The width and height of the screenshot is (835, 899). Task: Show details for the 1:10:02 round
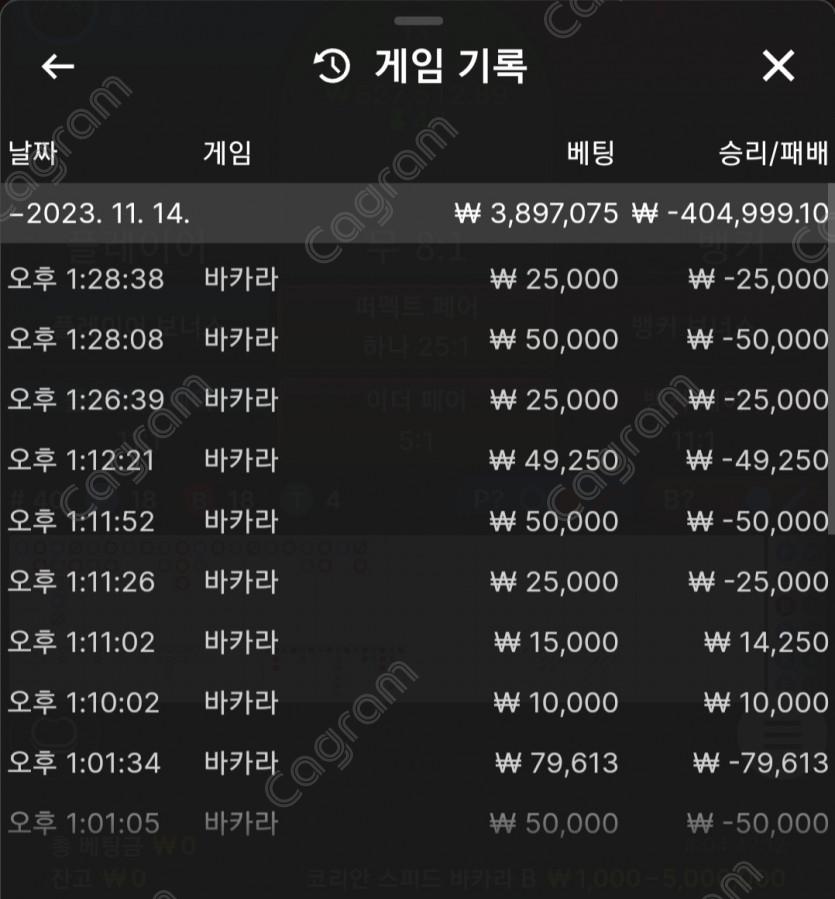tap(417, 702)
